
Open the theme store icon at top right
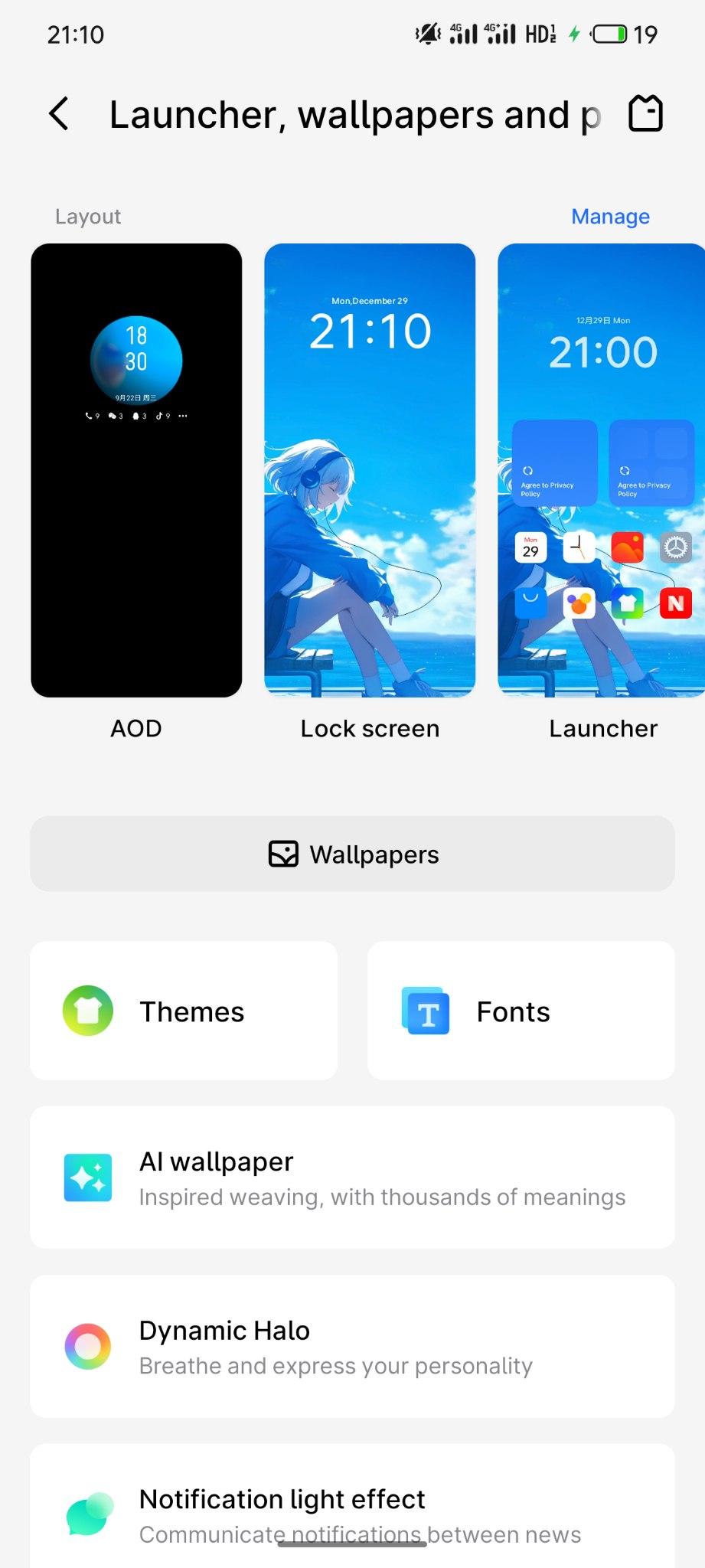645,114
